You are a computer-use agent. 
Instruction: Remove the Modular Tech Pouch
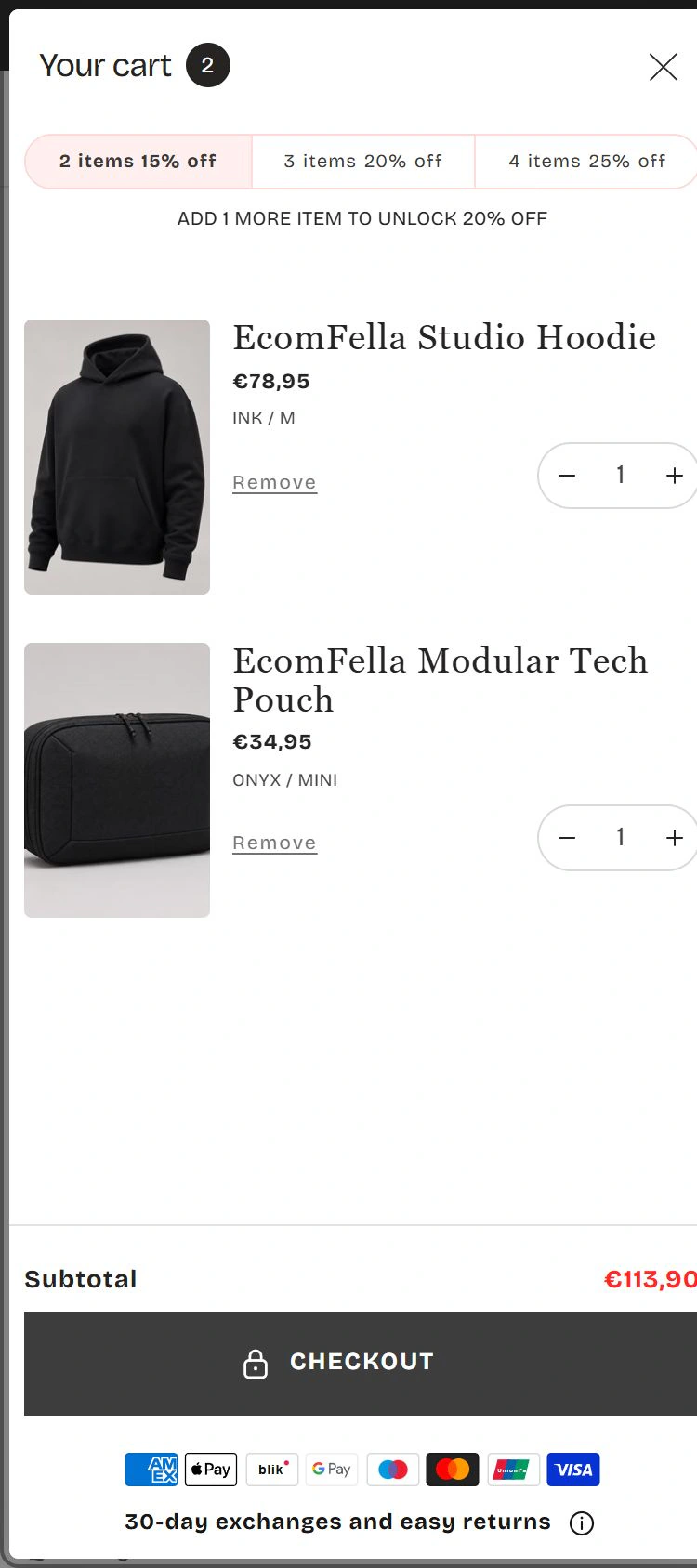[x=274, y=843]
